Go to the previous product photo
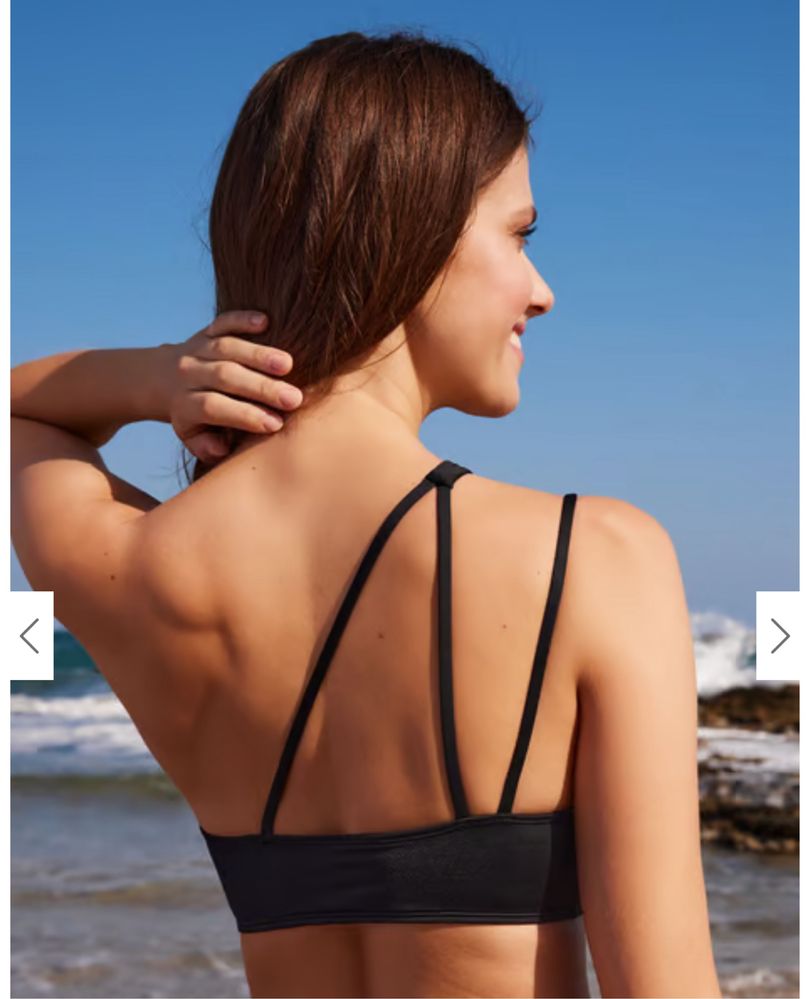The image size is (810, 999). (x=30, y=636)
